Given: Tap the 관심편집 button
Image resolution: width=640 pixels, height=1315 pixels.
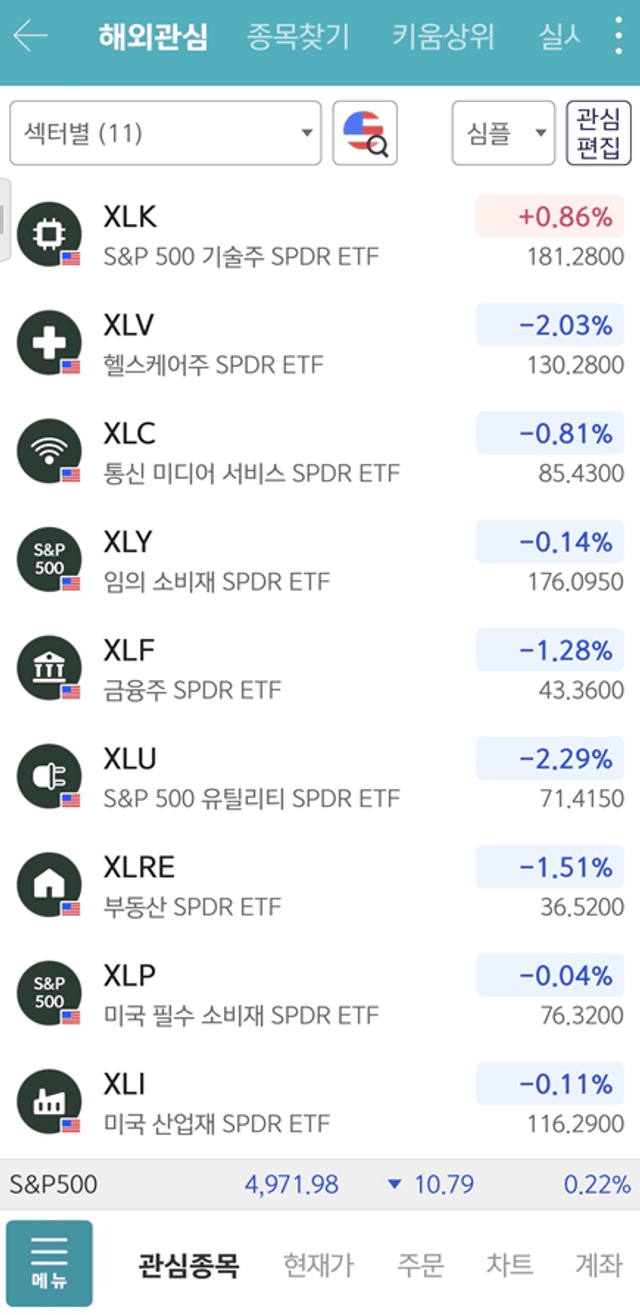Looking at the screenshot, I should 599,133.
